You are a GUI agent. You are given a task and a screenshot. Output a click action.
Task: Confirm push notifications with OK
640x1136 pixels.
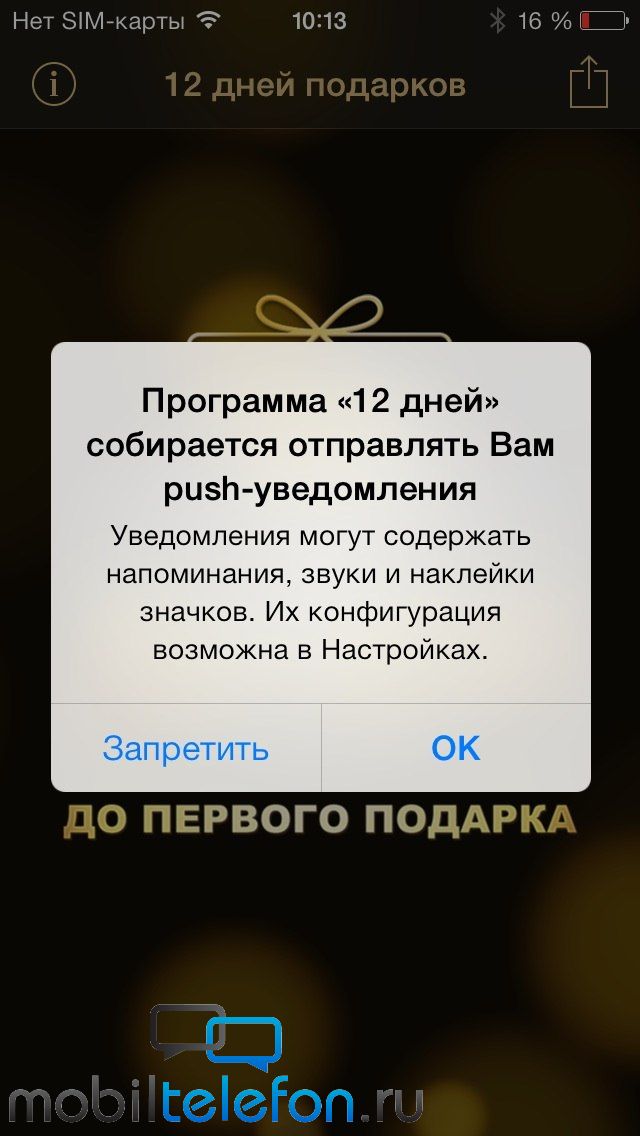[x=456, y=748]
